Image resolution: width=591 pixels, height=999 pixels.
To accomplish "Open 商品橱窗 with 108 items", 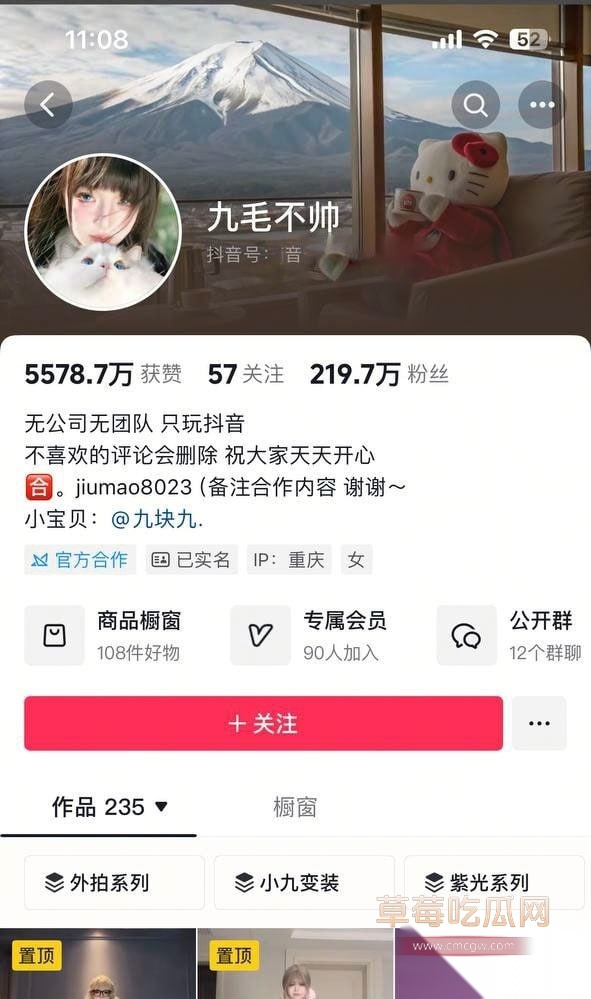I will click(103, 635).
